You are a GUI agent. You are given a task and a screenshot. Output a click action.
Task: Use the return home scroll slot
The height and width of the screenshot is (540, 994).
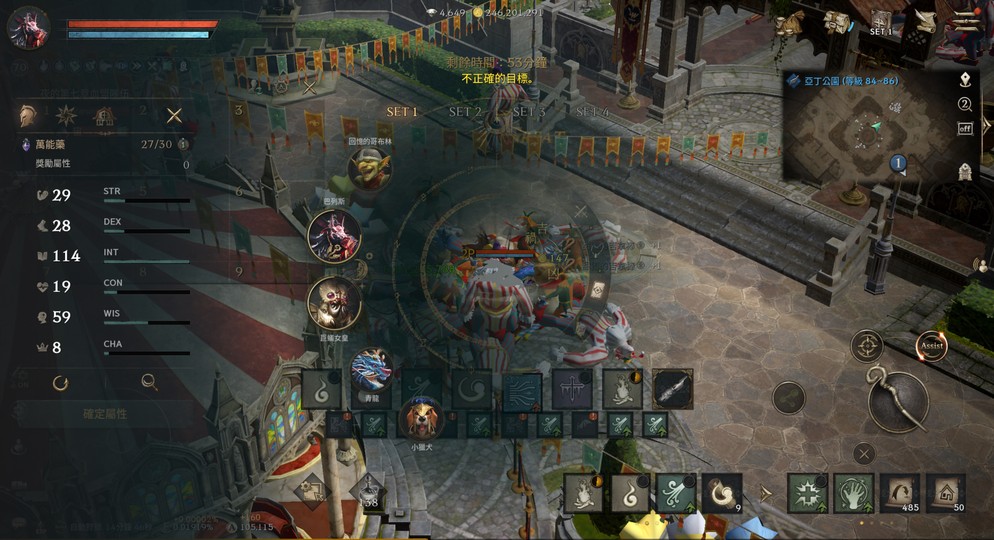pos(945,492)
